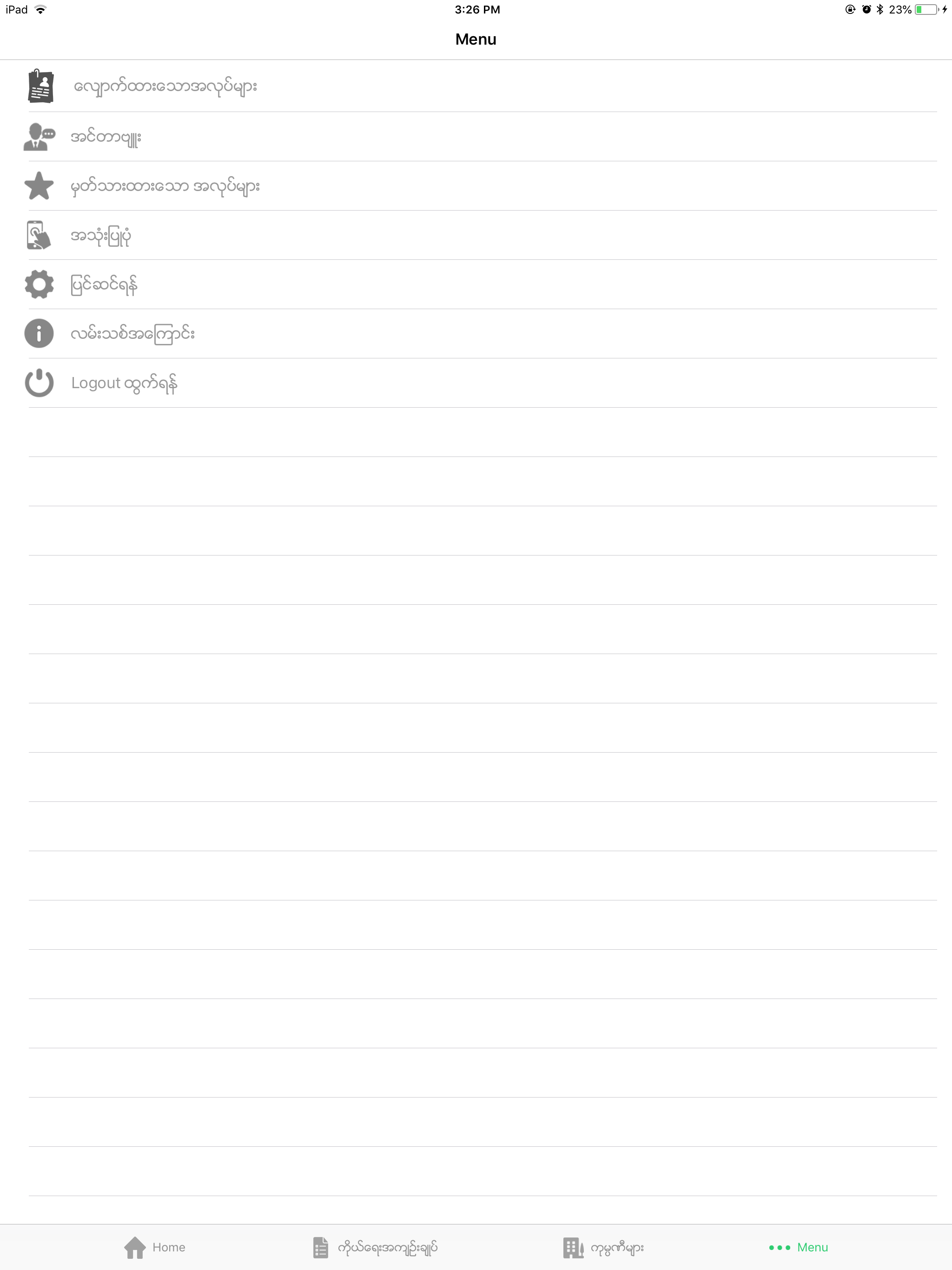Select the applied jobs document icon
This screenshot has width=952, height=1270.
(39, 86)
